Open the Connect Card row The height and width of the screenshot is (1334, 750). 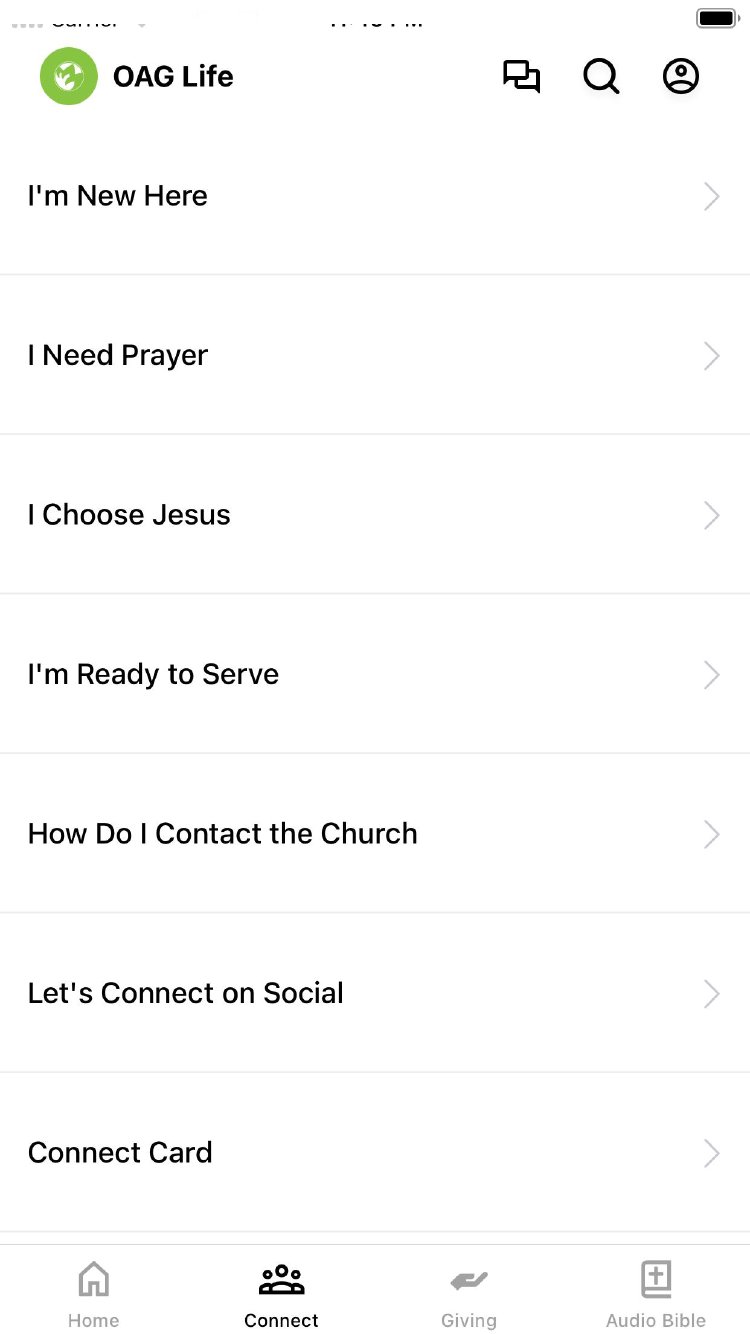click(375, 1152)
